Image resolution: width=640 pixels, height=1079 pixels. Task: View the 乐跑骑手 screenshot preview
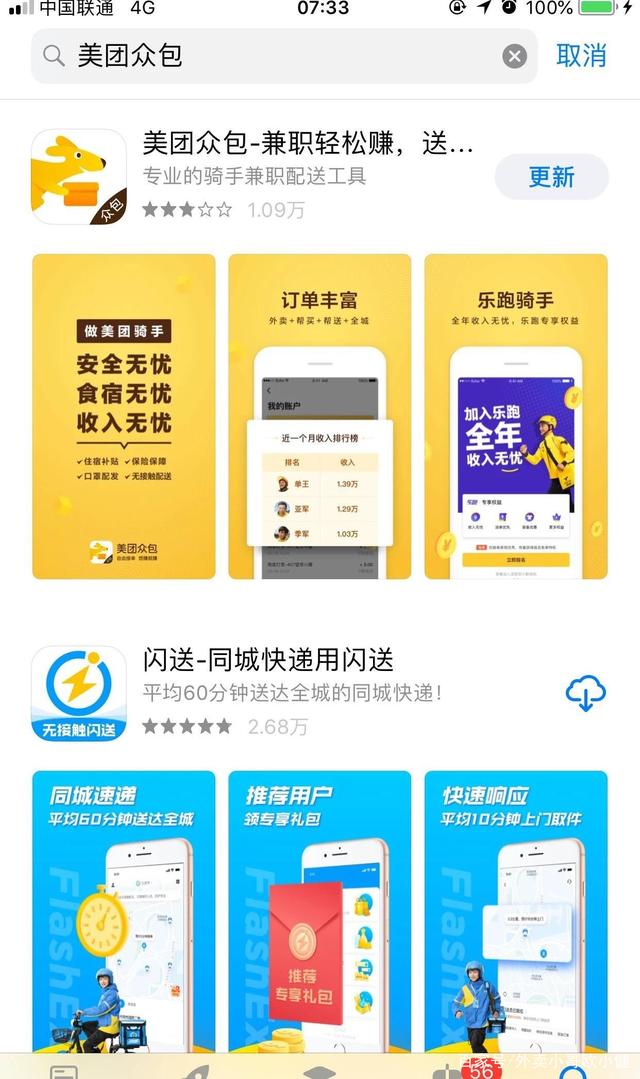pyautogui.click(x=515, y=416)
